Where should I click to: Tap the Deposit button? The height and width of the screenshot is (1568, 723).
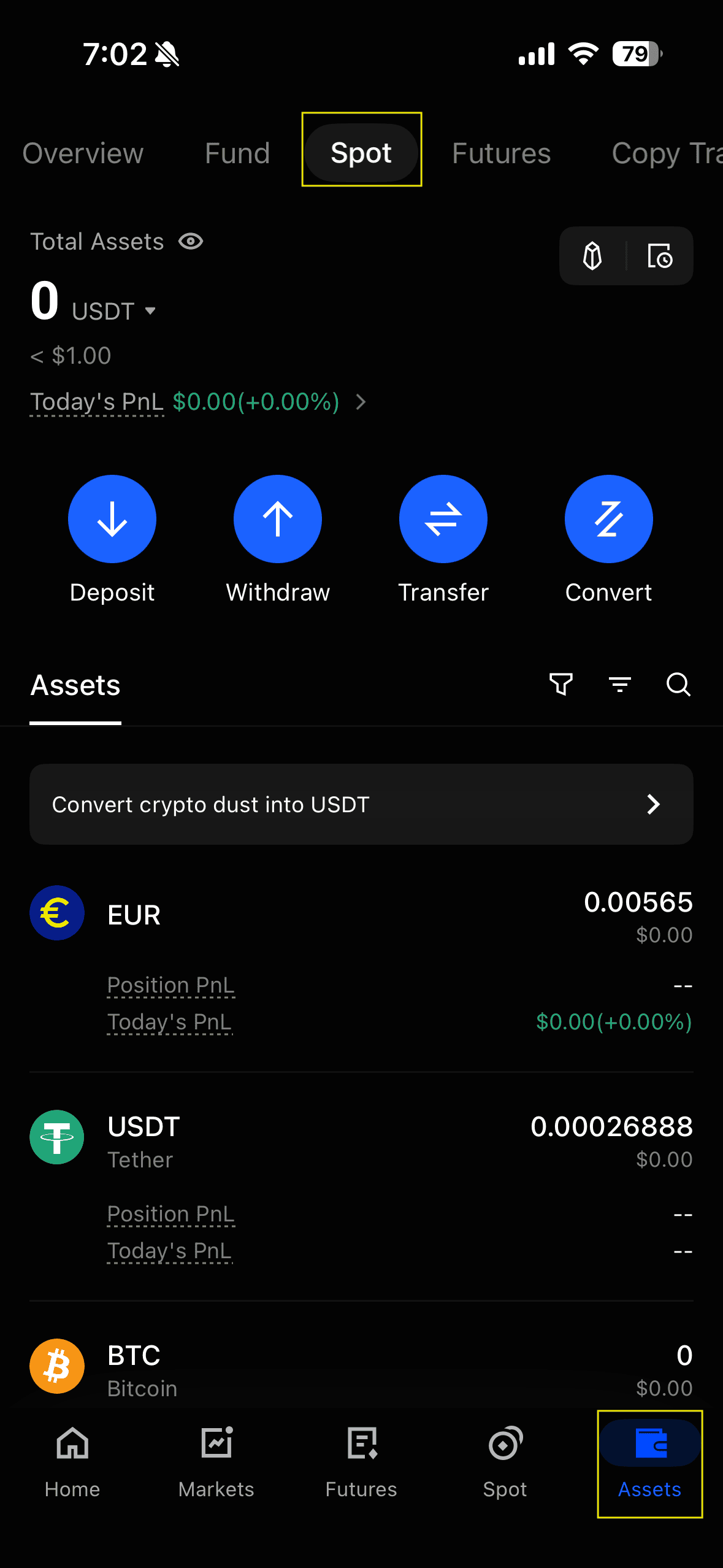[112, 519]
